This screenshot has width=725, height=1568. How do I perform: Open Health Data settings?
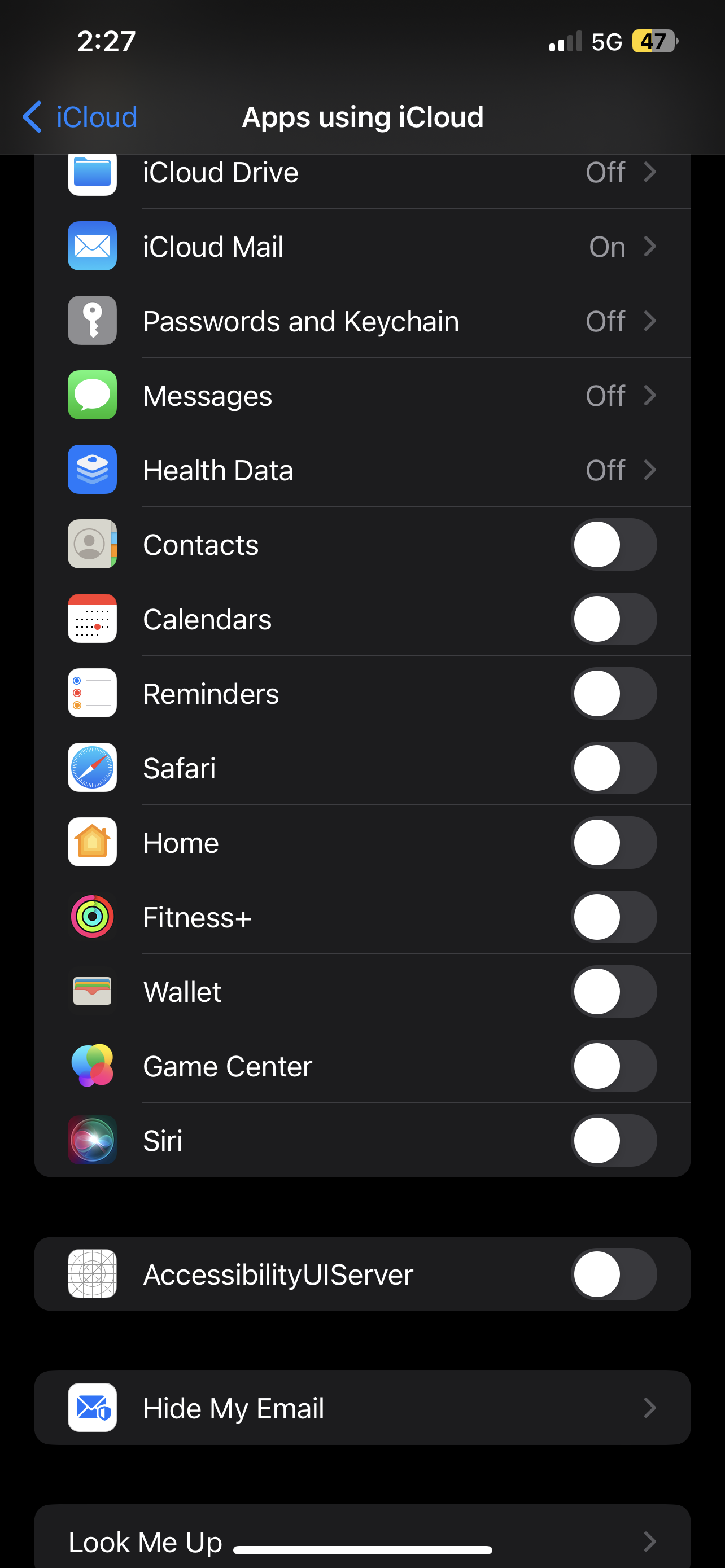coord(361,470)
